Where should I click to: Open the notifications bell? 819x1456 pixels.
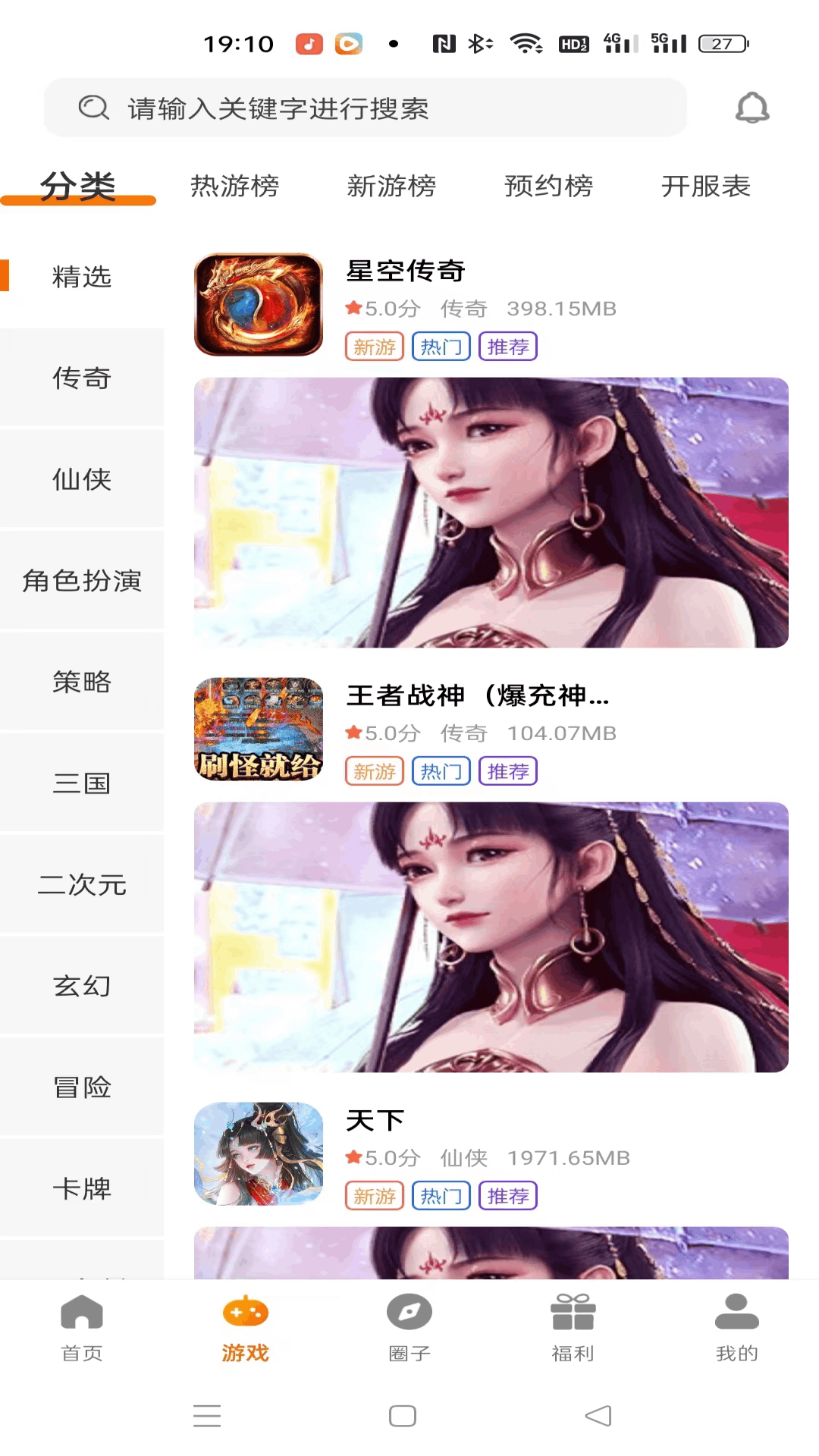(752, 108)
